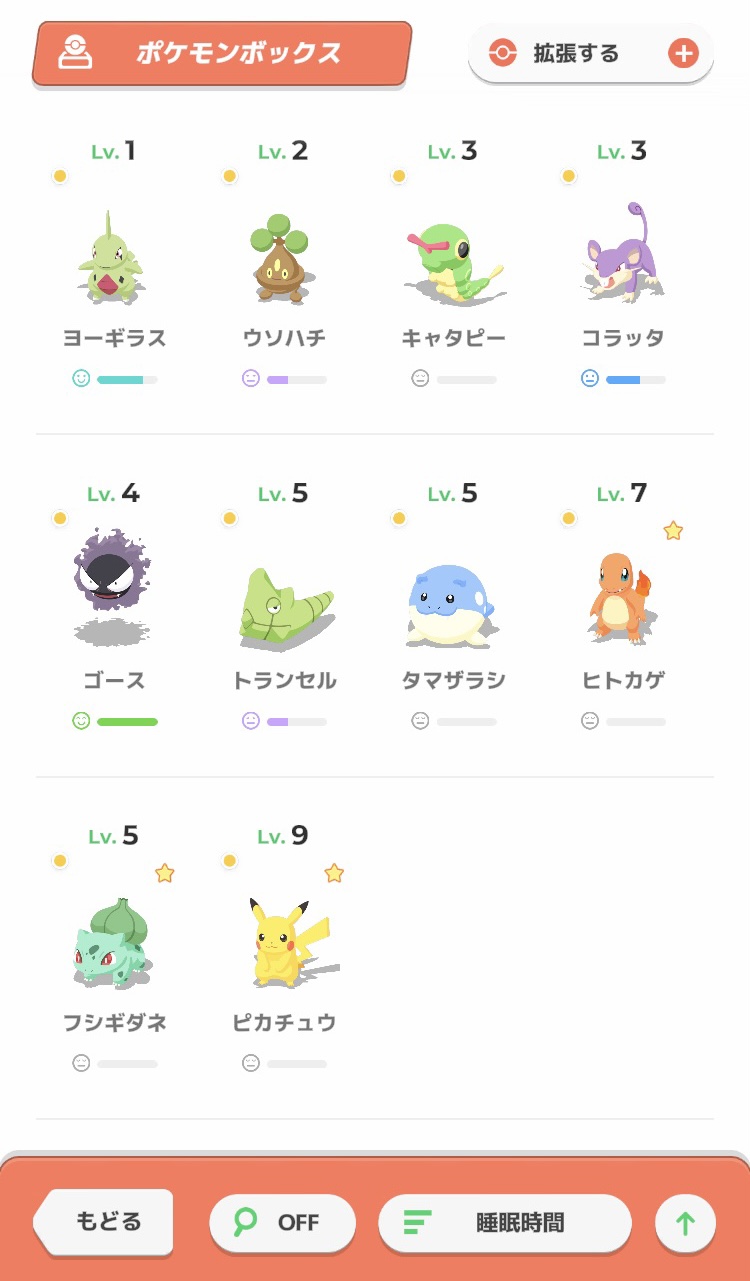Toggle the search filter OFF button
The width and height of the screenshot is (750, 1281).
pos(282,1222)
